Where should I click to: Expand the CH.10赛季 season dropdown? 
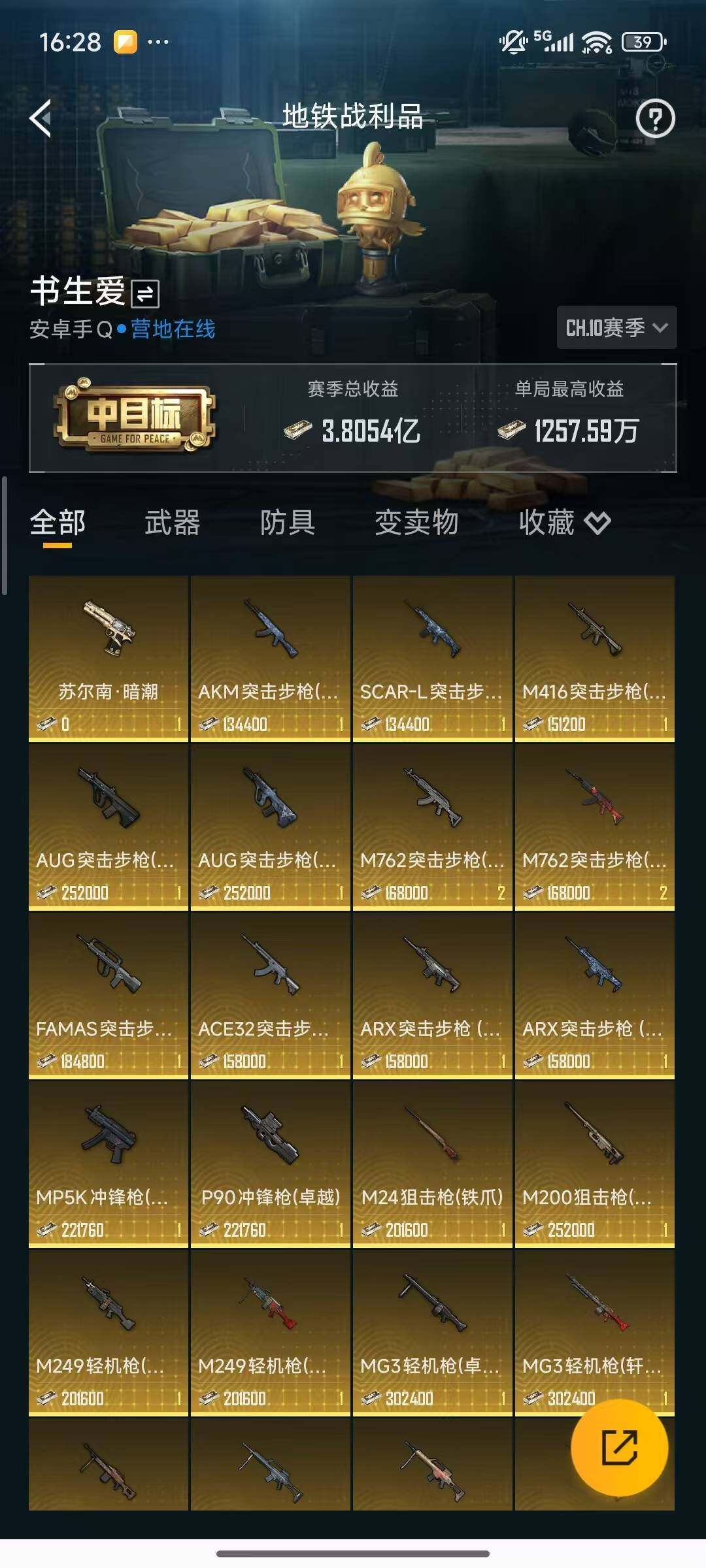point(615,328)
